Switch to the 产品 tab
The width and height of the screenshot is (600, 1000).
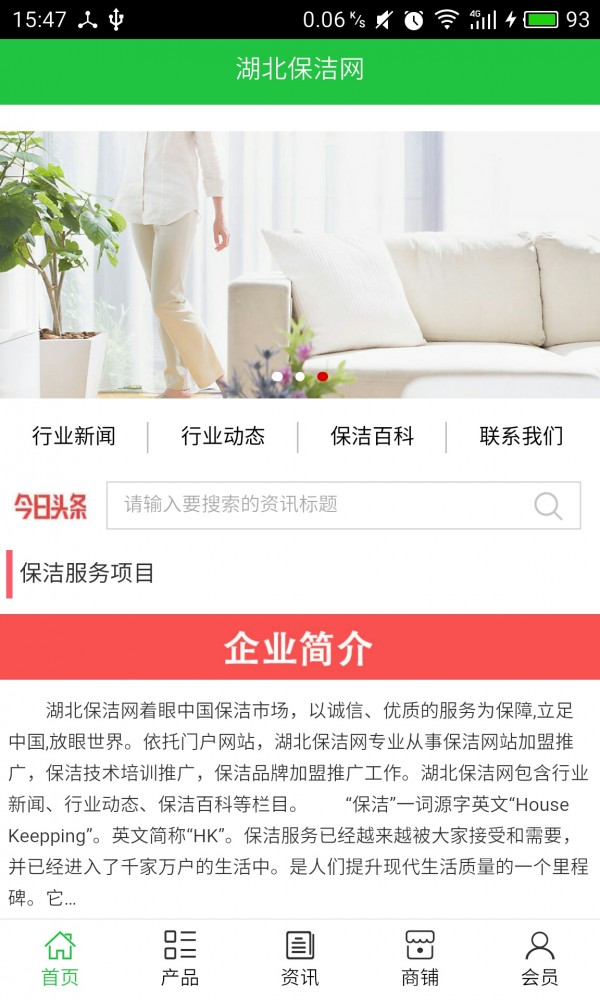(180, 958)
